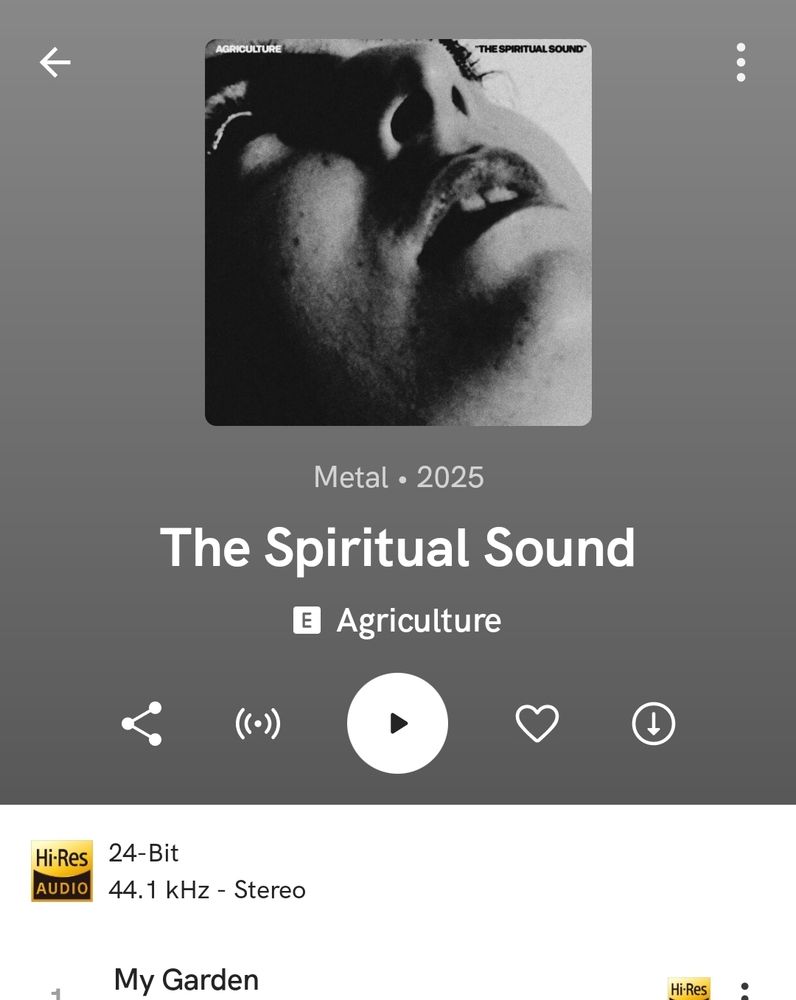This screenshot has height=1000, width=796.
Task: Open the album overflow menu
Action: click(740, 62)
